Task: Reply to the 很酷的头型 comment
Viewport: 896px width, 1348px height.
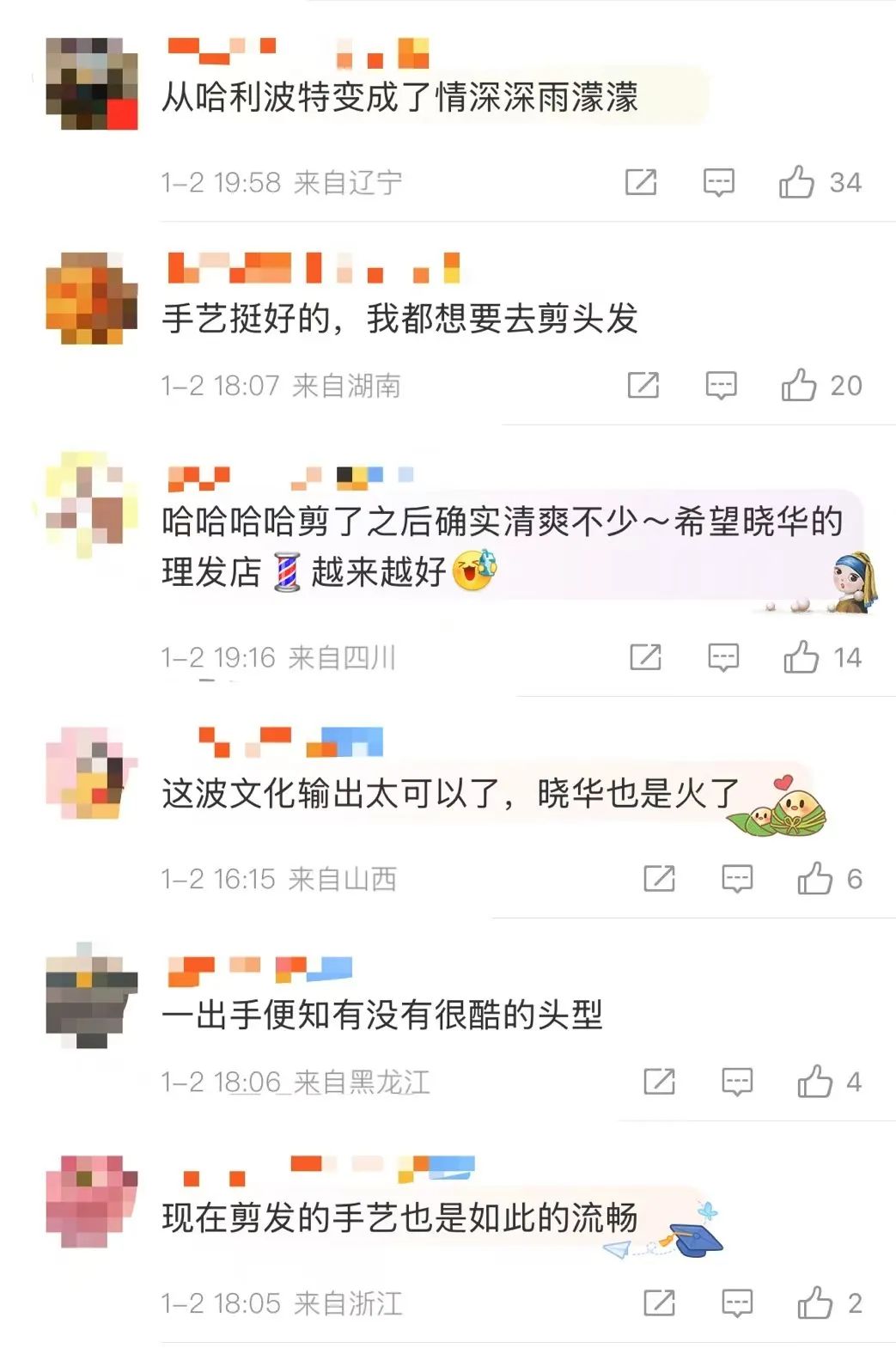Action: [737, 1081]
